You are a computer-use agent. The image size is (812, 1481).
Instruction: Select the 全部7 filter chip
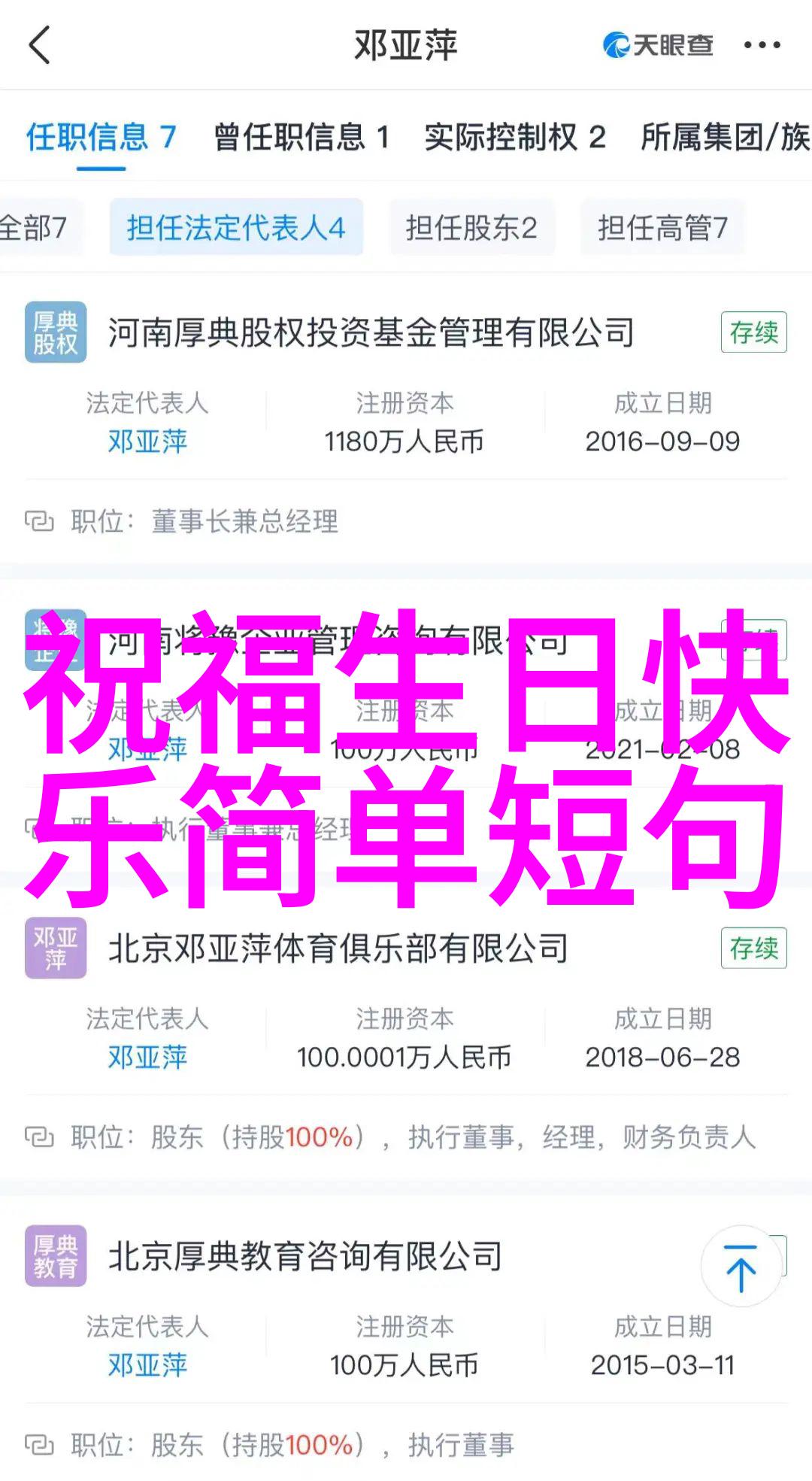(34, 228)
